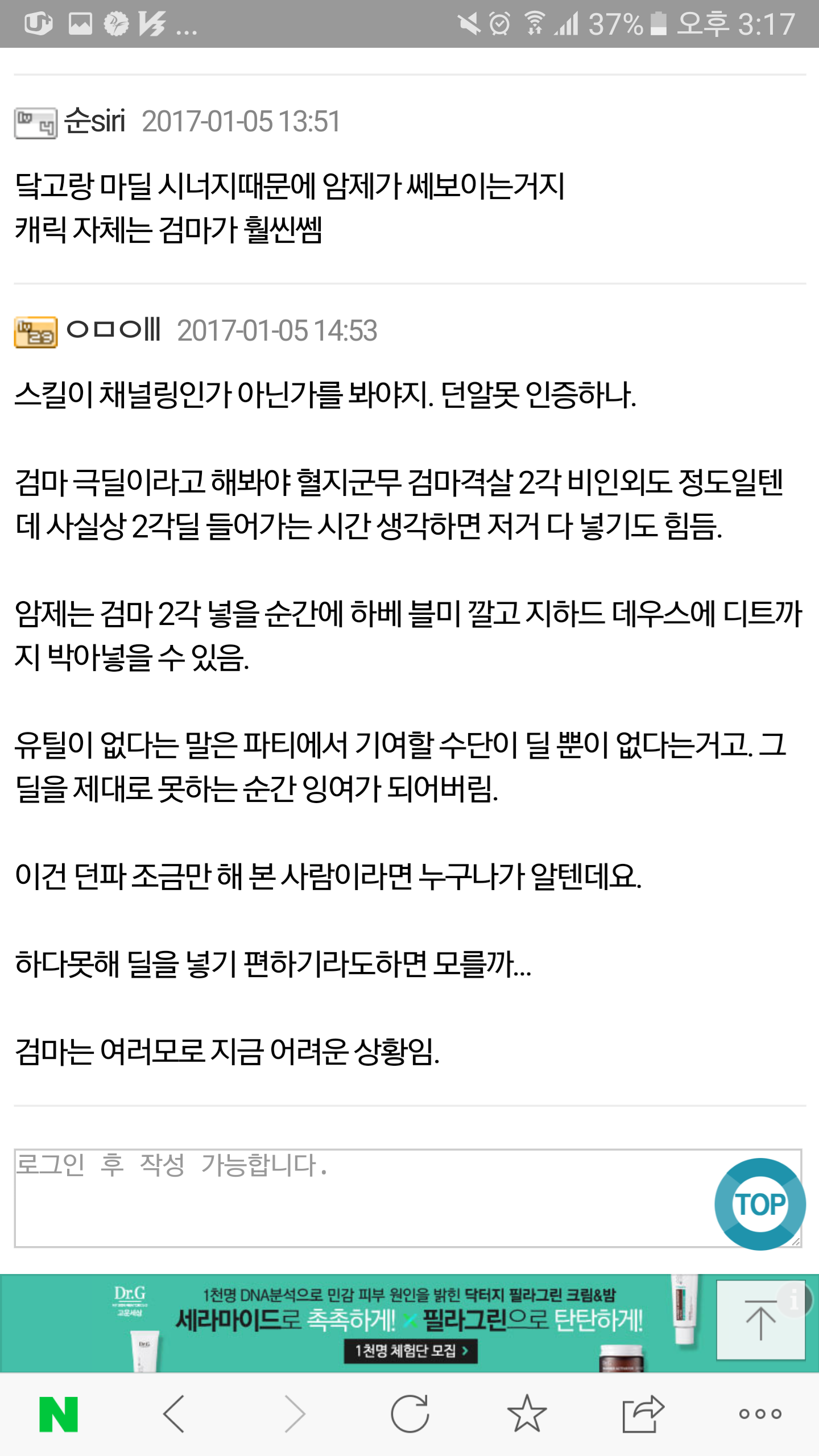Bookmark this page with the star
Viewport: 819px width, 1456px height.
pos(527,1413)
